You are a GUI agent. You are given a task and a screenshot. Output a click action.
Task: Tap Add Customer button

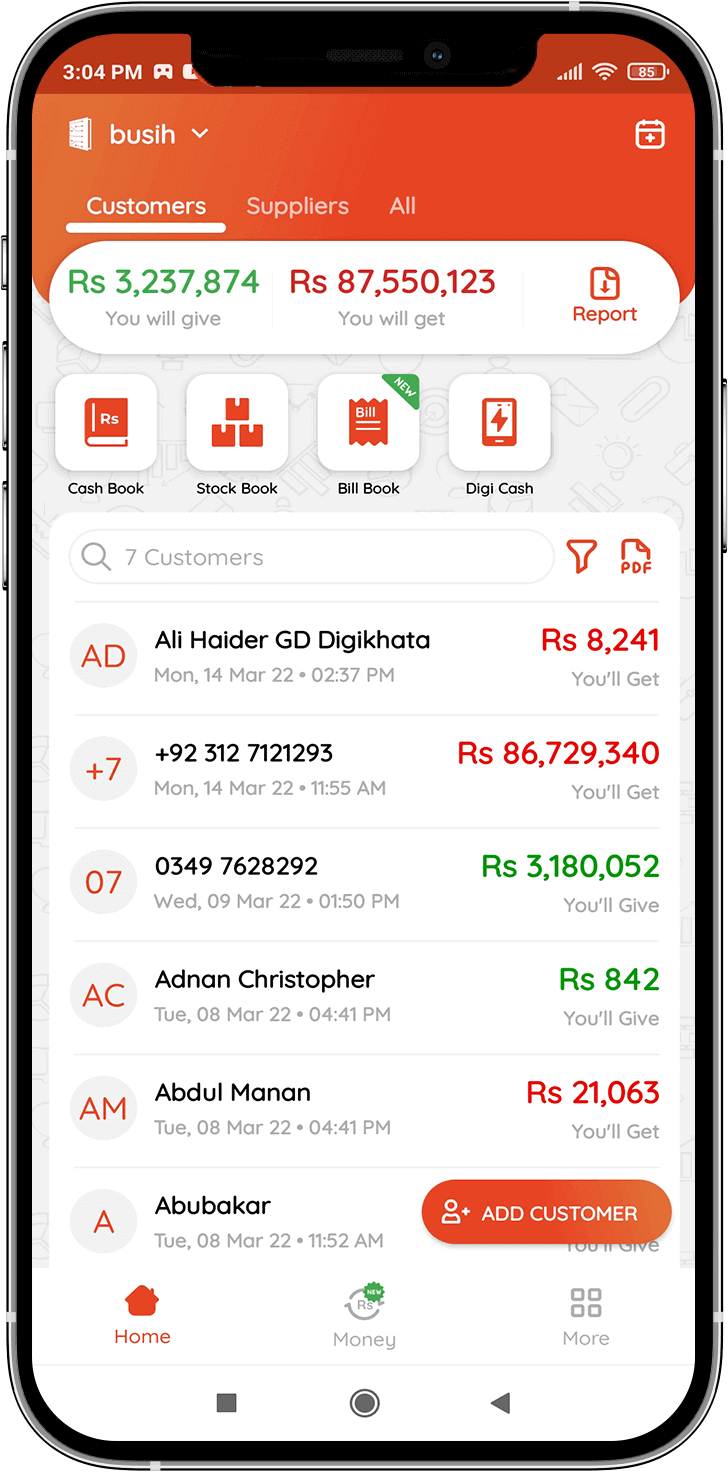point(546,1213)
